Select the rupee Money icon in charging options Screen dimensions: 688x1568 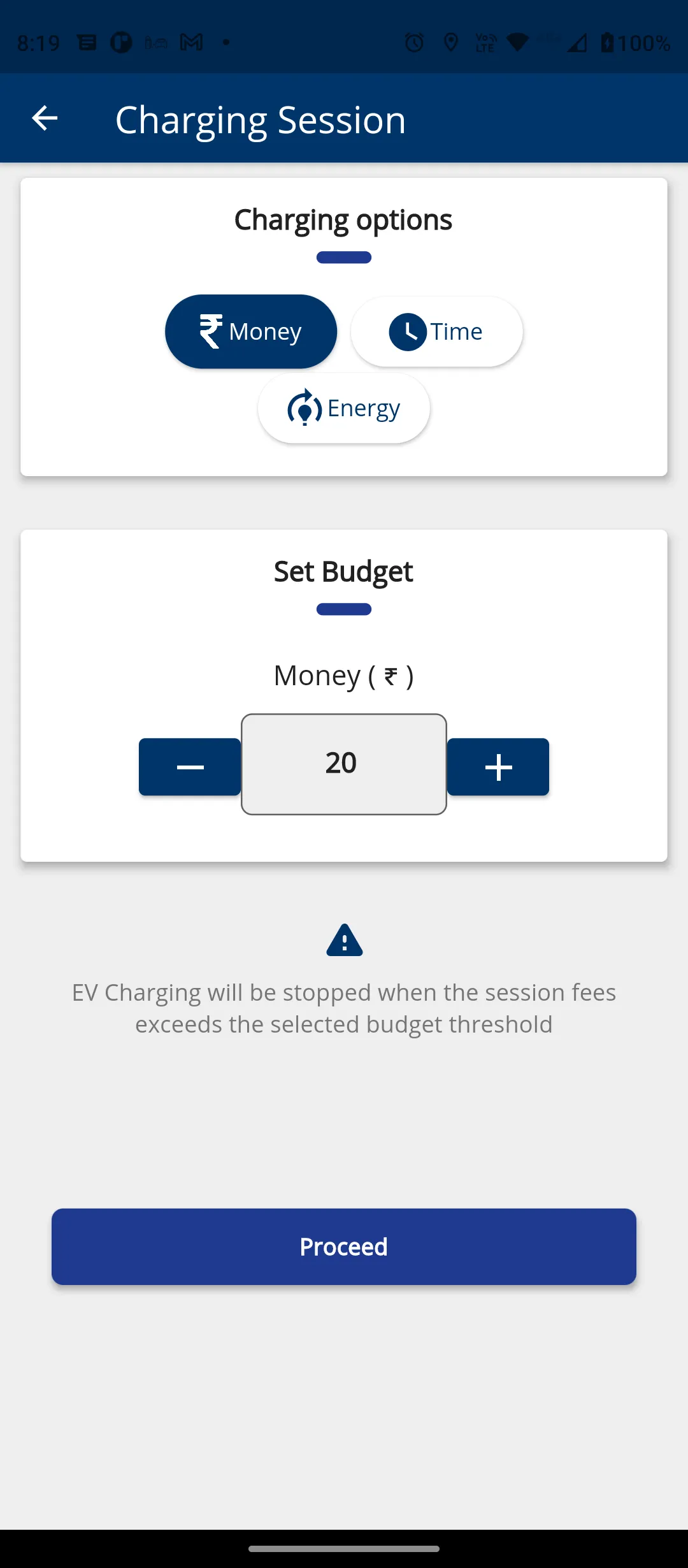(x=210, y=331)
